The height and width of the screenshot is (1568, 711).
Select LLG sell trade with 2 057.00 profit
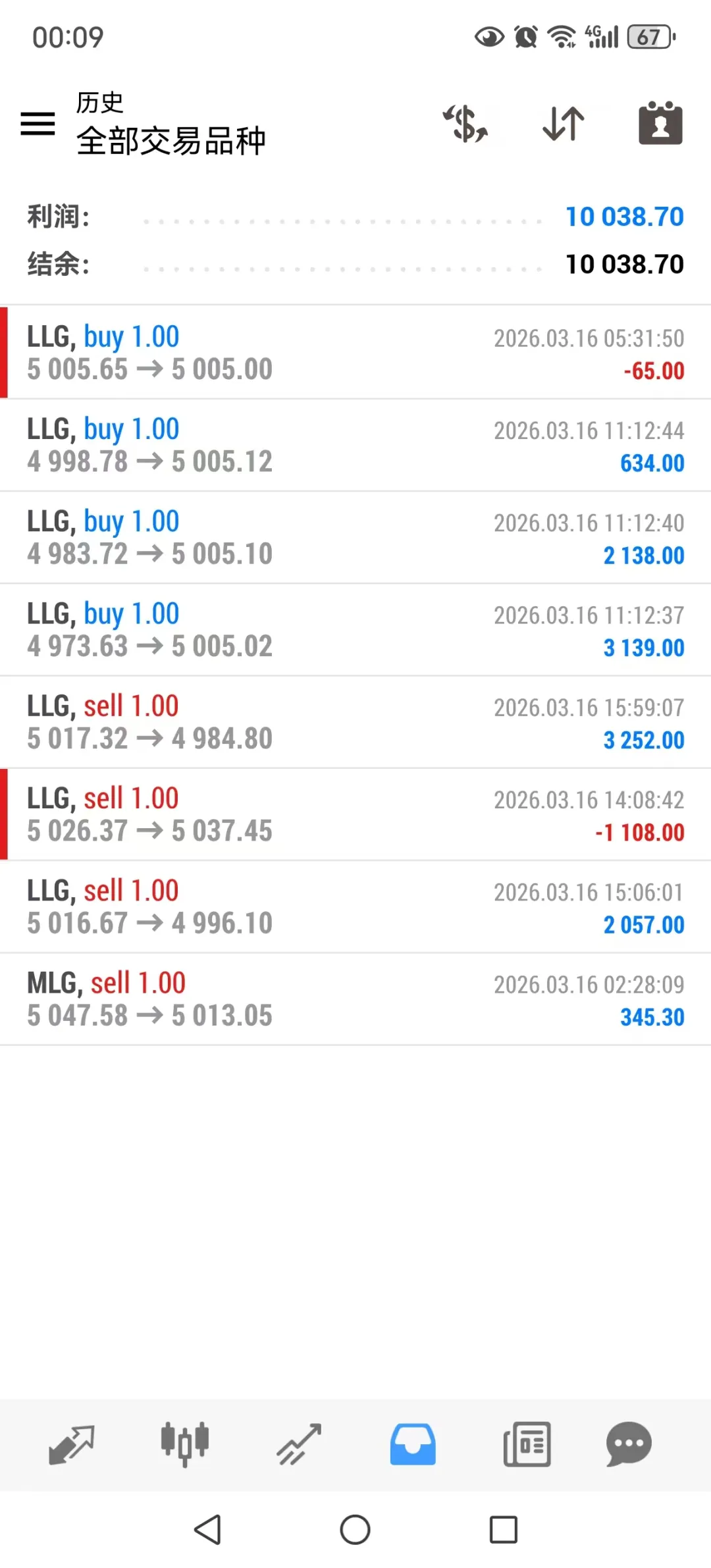coord(355,906)
